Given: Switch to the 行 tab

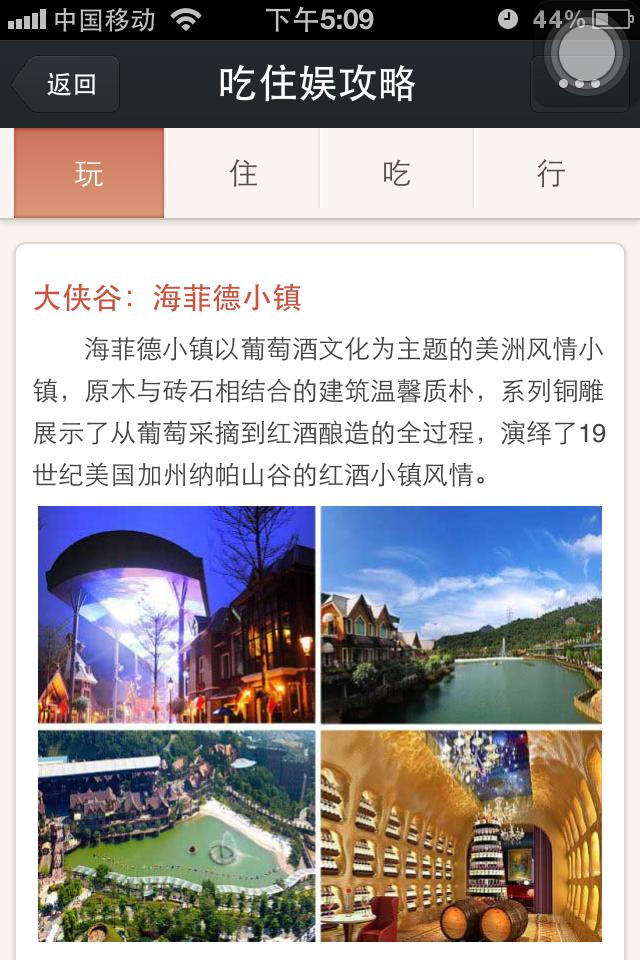Looking at the screenshot, I should pos(551,173).
